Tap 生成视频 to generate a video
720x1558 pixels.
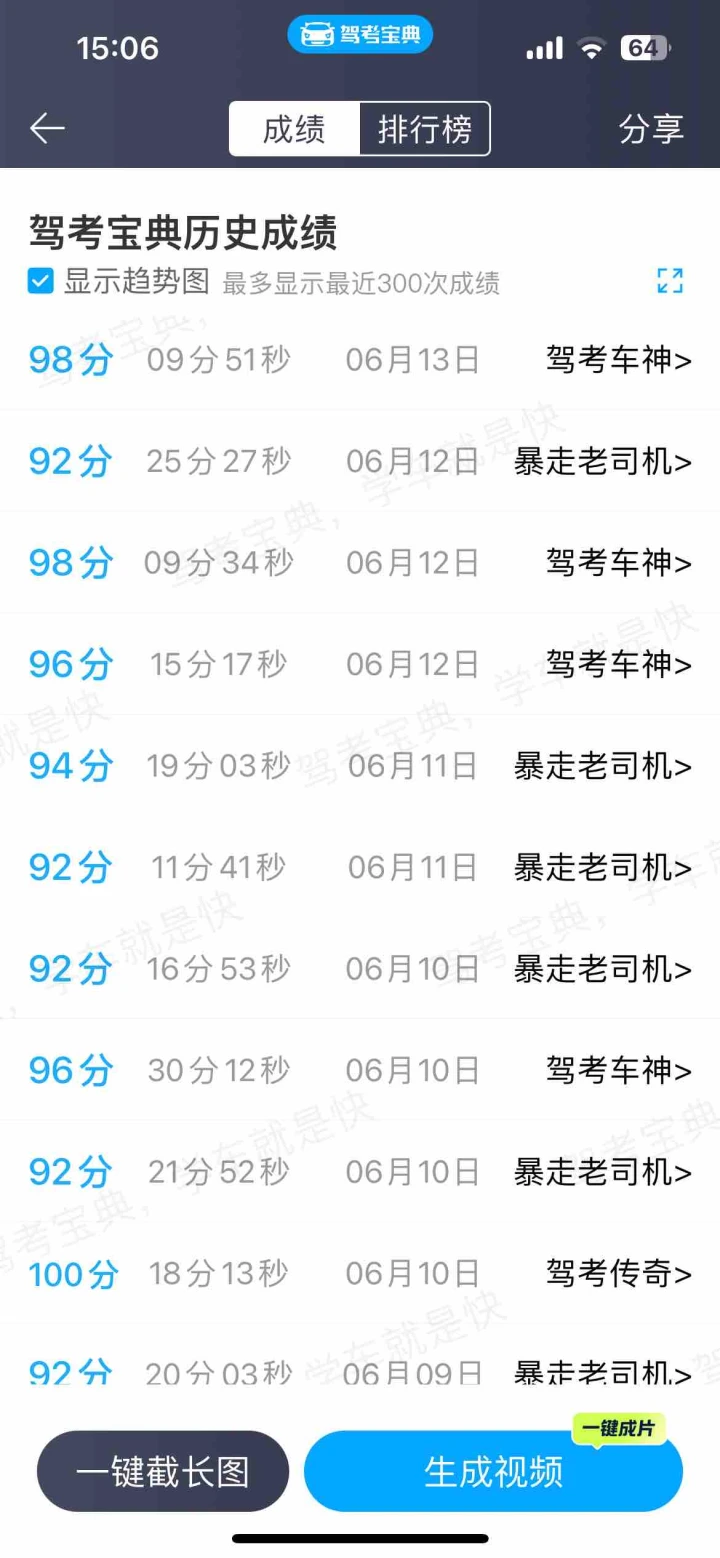[x=493, y=1471]
